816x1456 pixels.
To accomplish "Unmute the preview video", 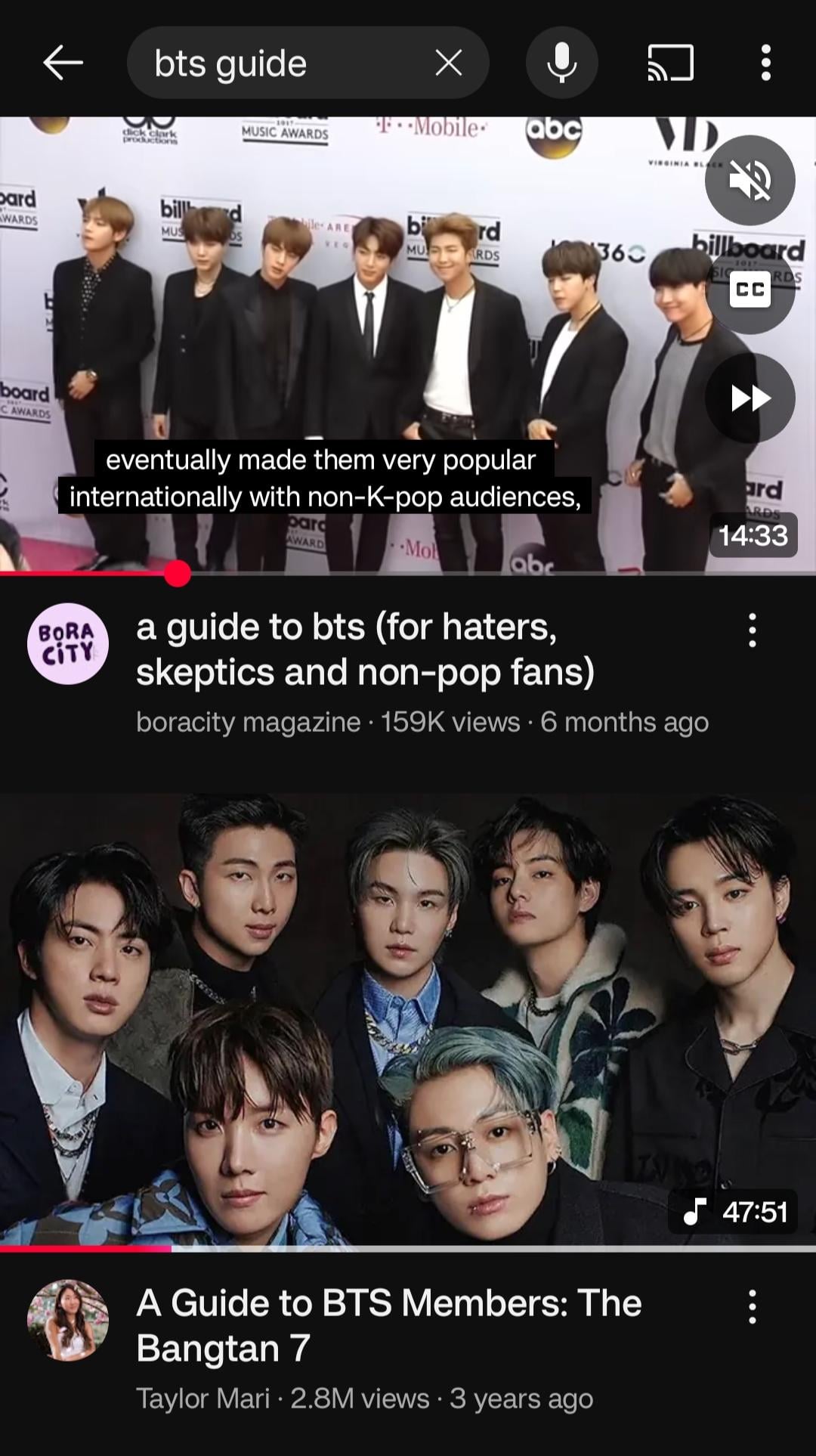I will [750, 180].
